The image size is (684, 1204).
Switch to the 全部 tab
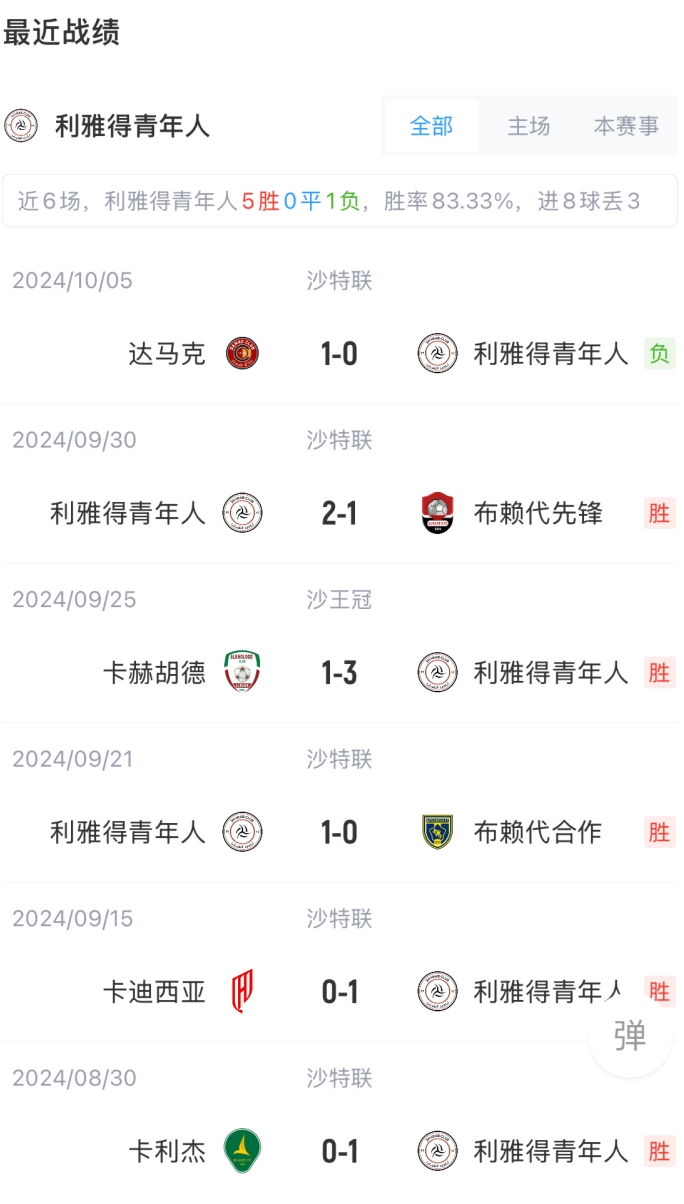click(431, 126)
